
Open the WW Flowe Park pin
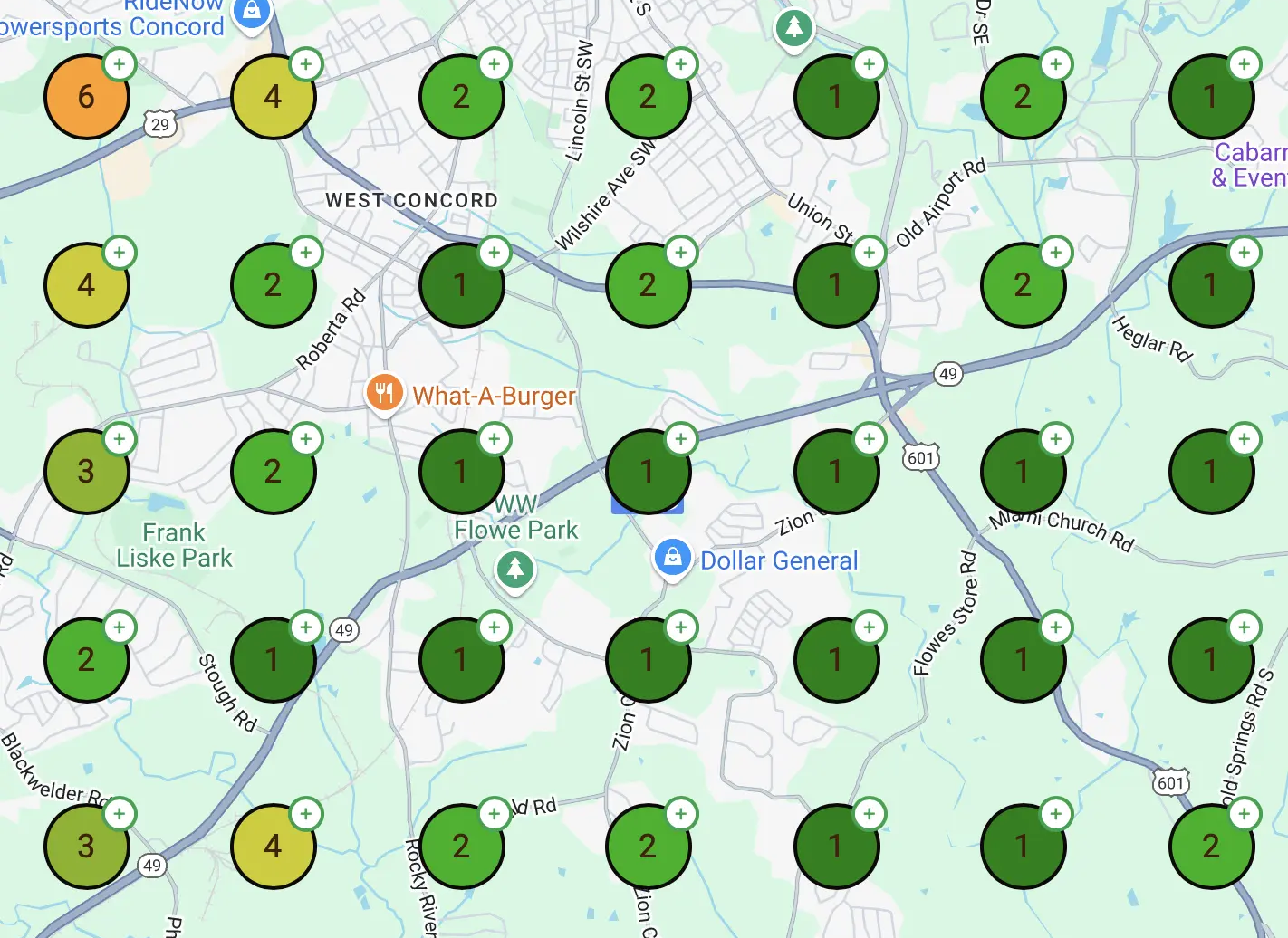click(x=515, y=569)
